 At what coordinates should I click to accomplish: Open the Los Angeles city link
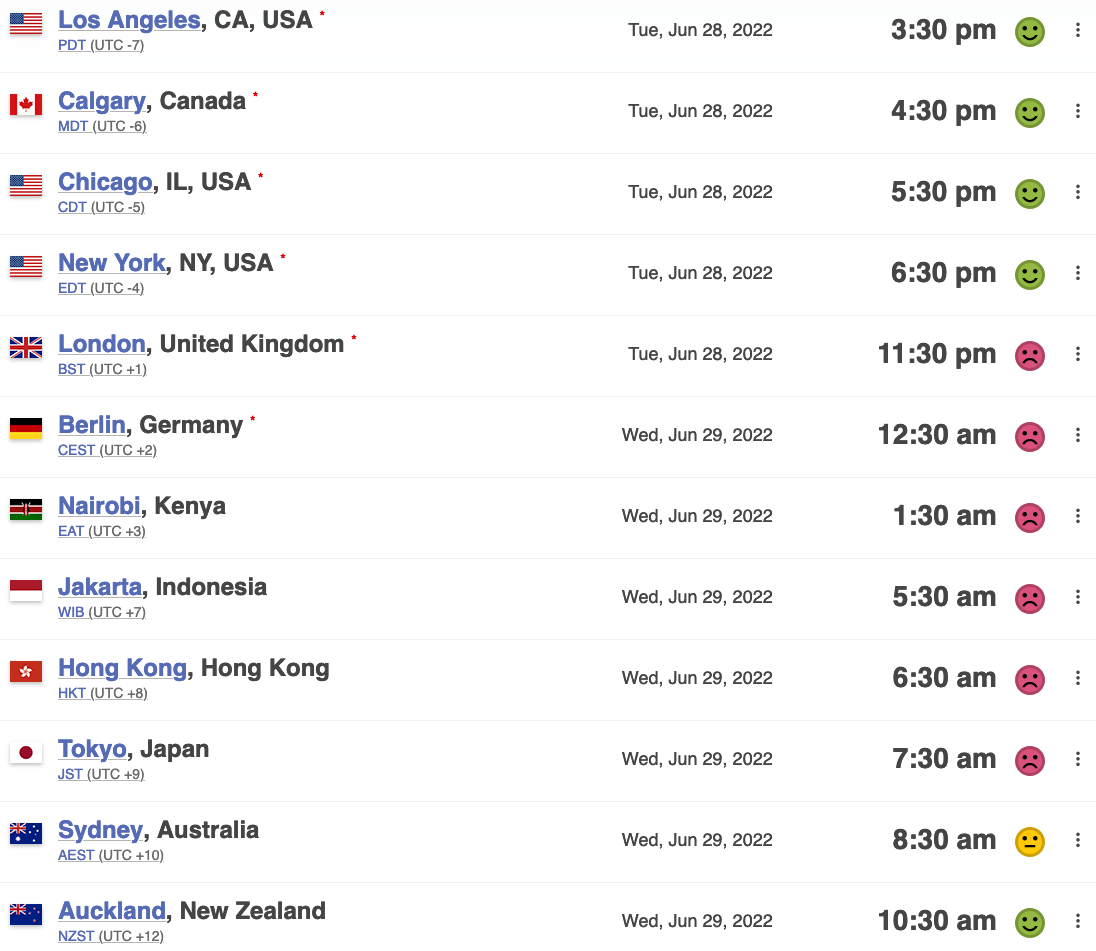129,19
